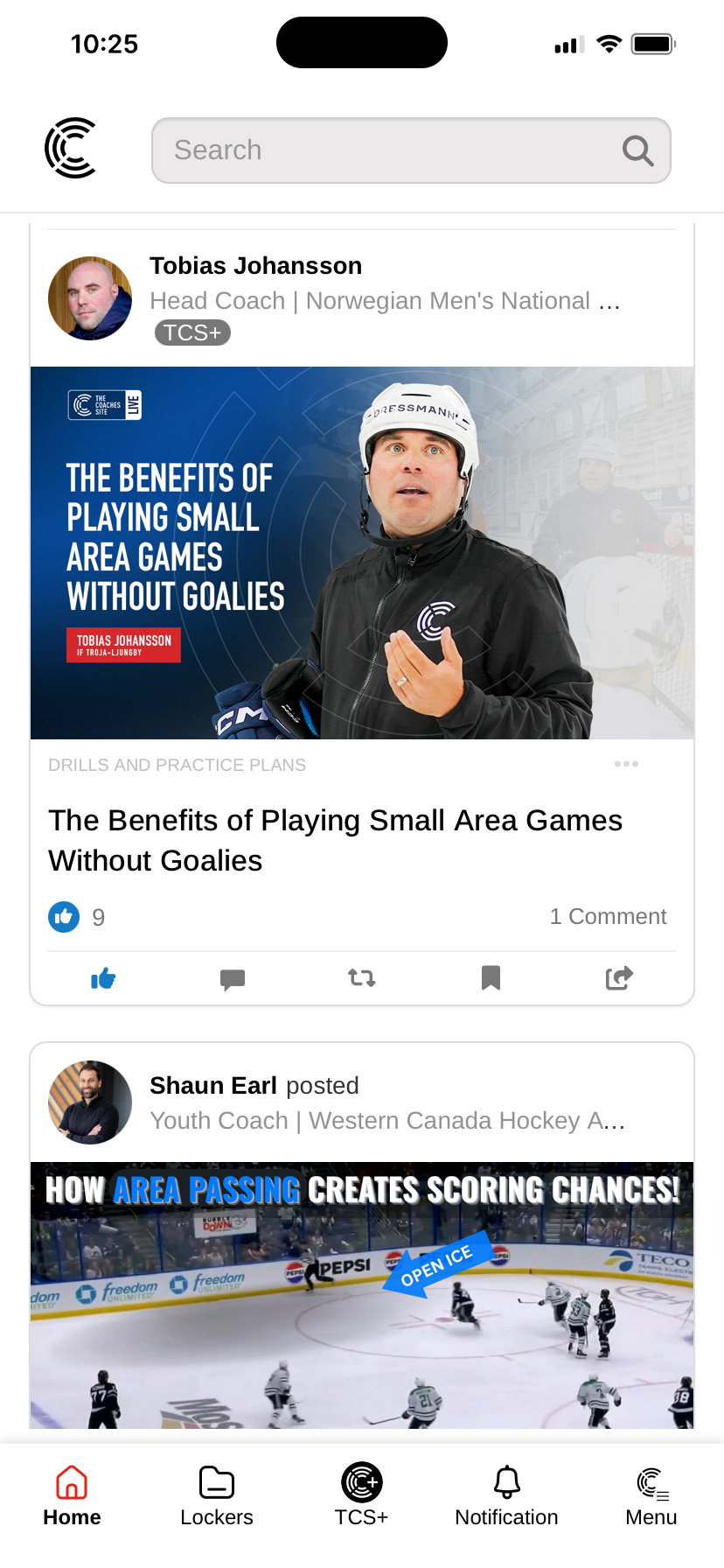Image resolution: width=724 pixels, height=1568 pixels.
Task: Tap the search field
Action: [393, 150]
